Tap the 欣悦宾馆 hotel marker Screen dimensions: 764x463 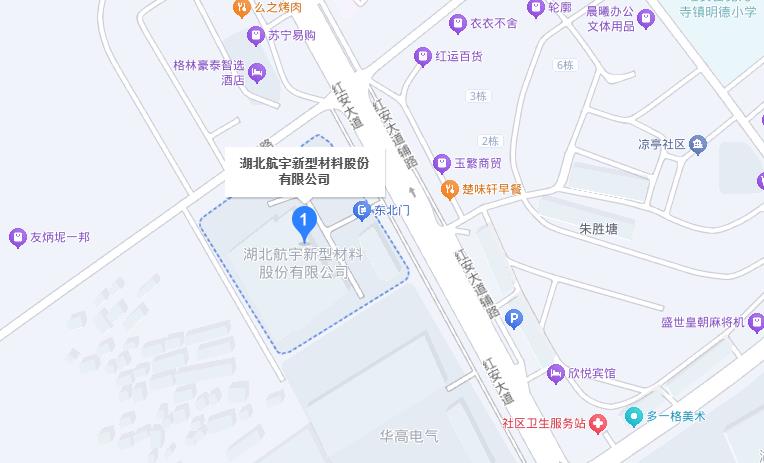point(555,373)
